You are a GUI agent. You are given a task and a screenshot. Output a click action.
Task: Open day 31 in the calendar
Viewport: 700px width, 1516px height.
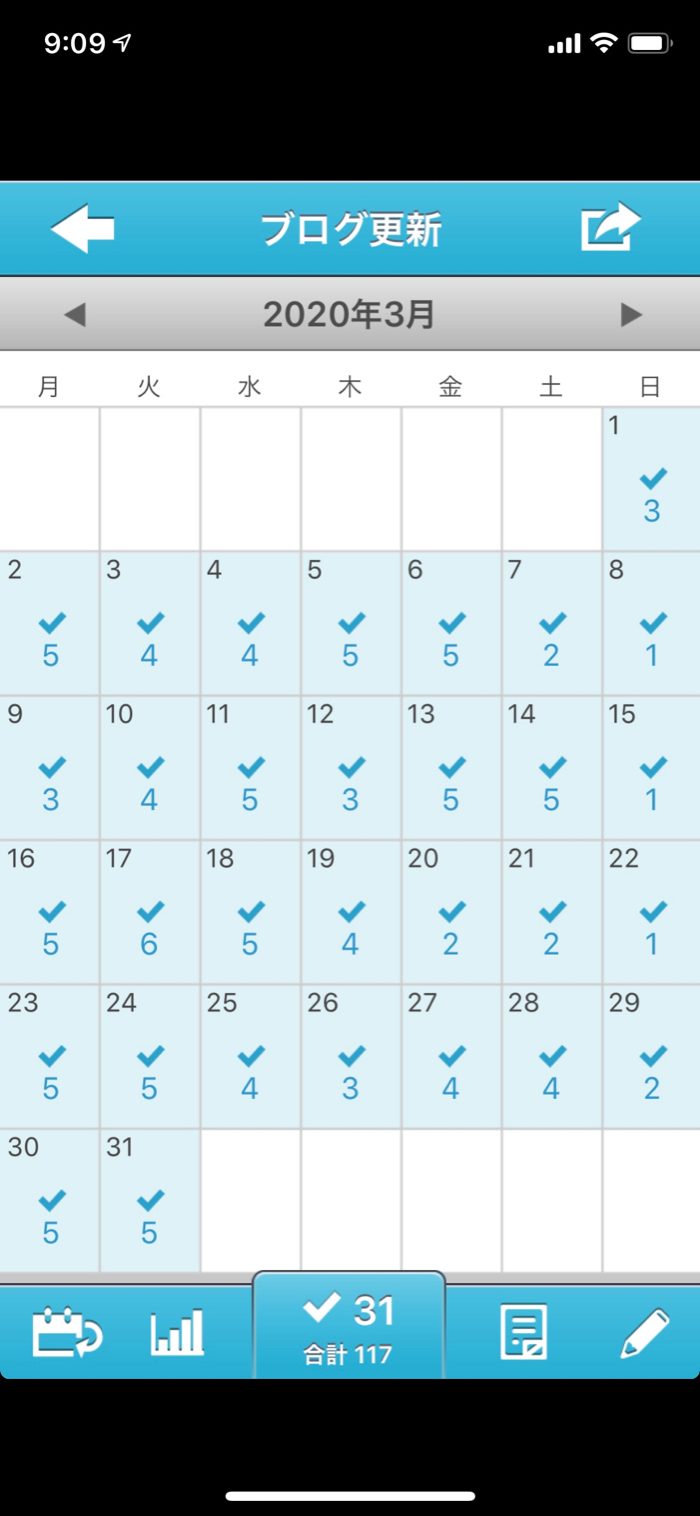pyautogui.click(x=150, y=1200)
